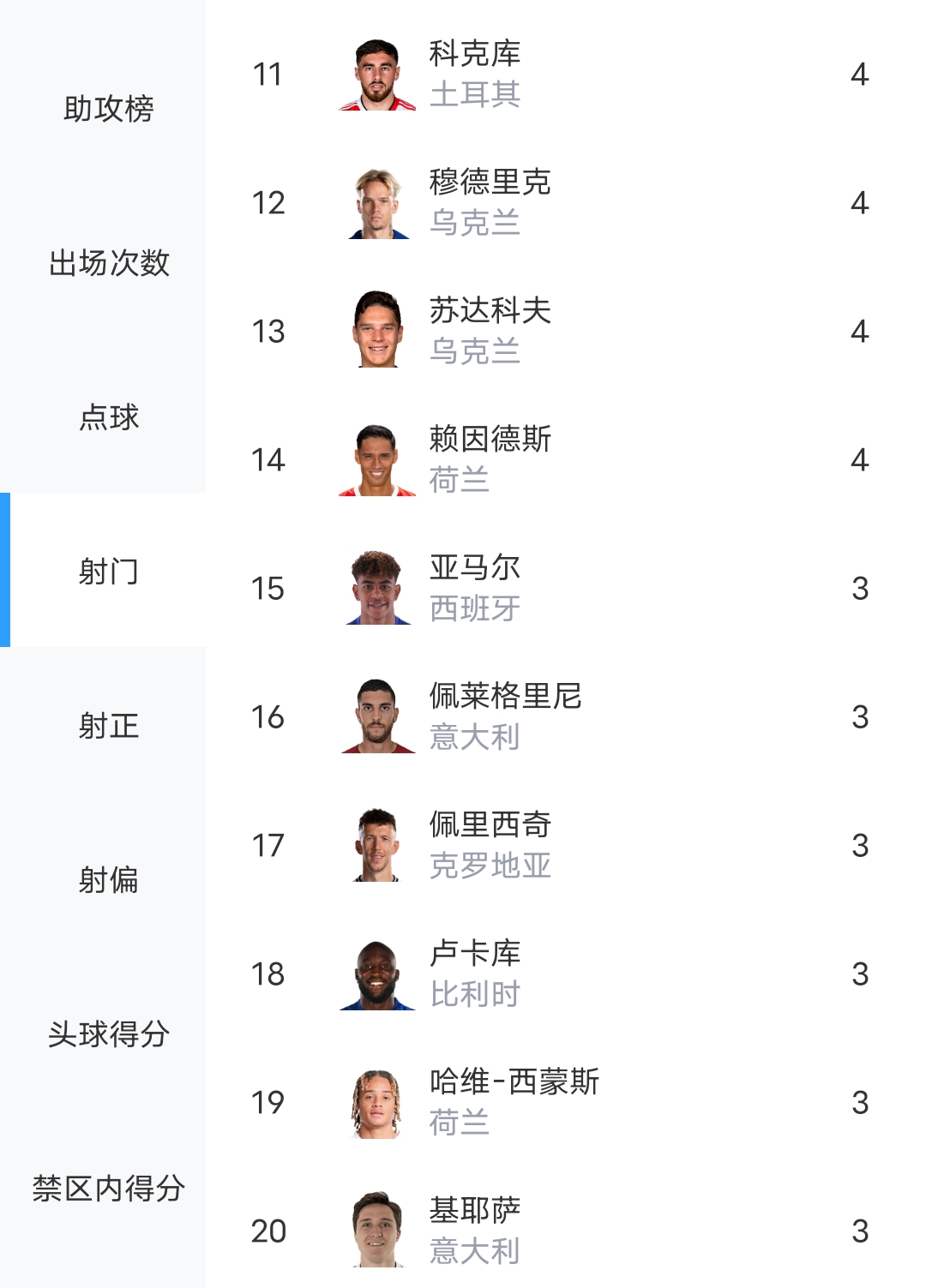Select 卢卡库 from 比利时
926x1288 pixels.
click(x=474, y=974)
